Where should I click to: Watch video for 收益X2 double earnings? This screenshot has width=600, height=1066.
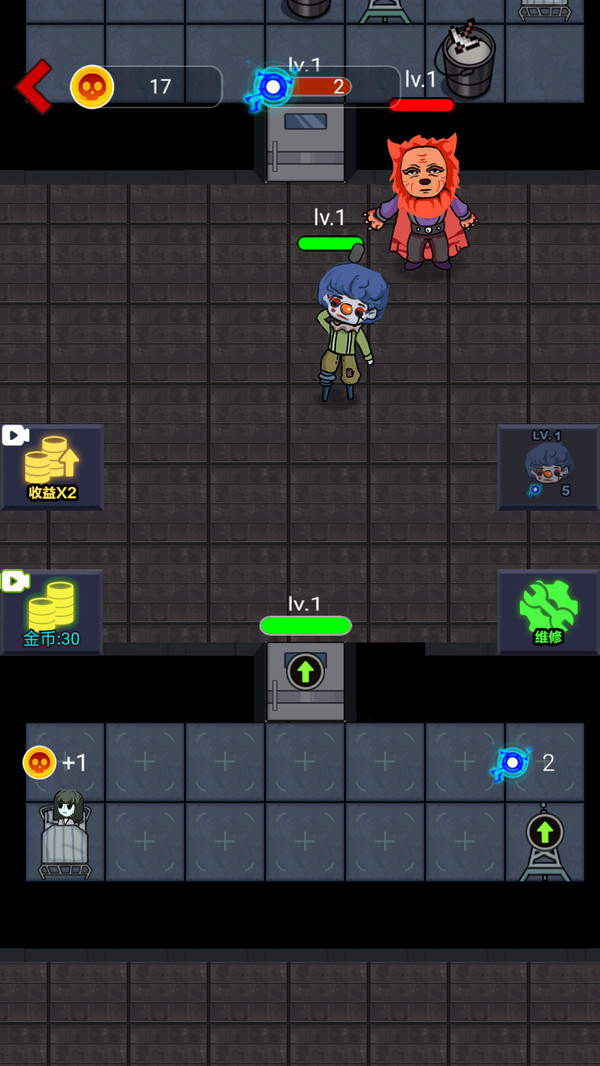coord(52,468)
